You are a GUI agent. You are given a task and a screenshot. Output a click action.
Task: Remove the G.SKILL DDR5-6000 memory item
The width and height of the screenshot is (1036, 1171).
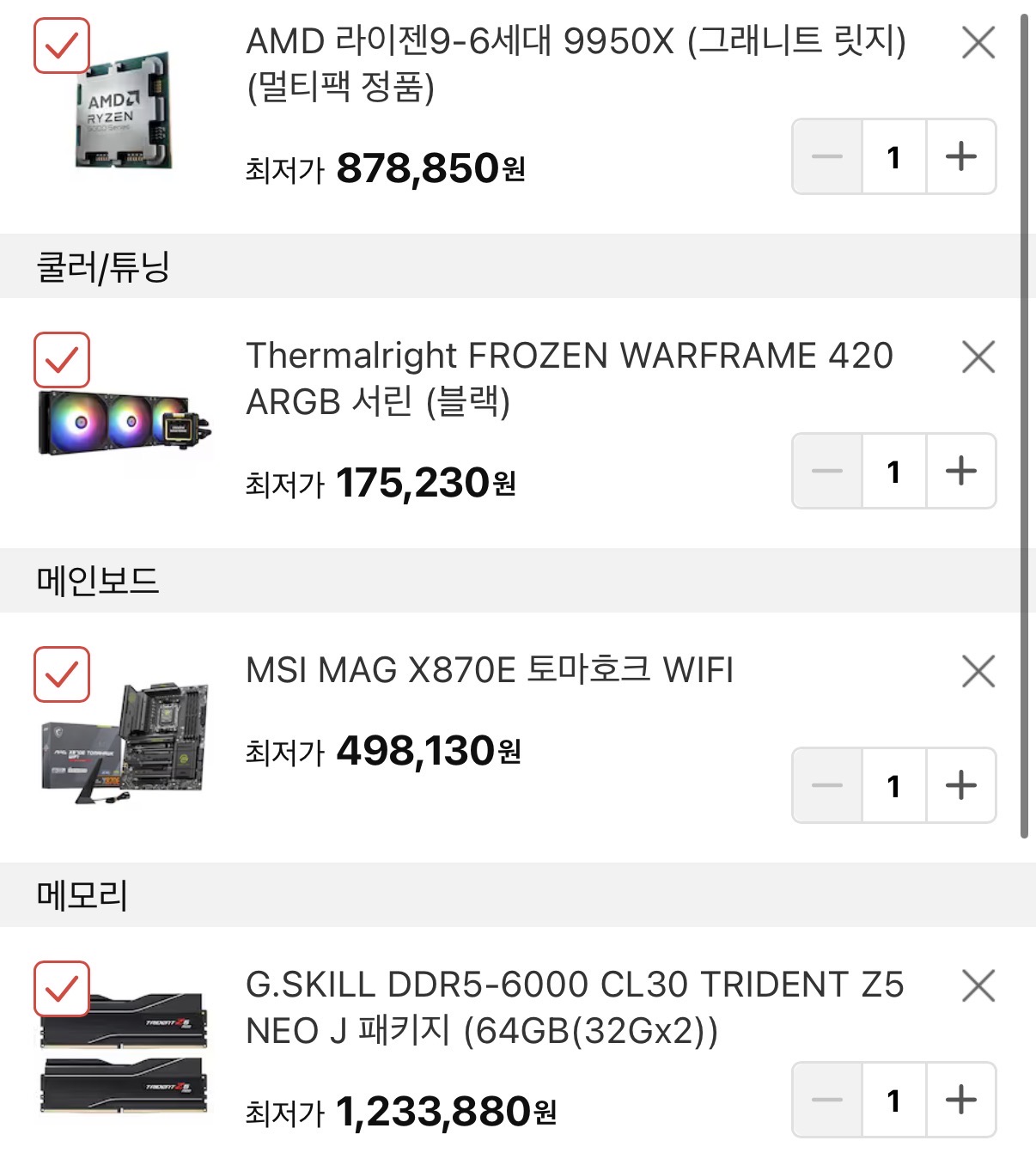[978, 986]
